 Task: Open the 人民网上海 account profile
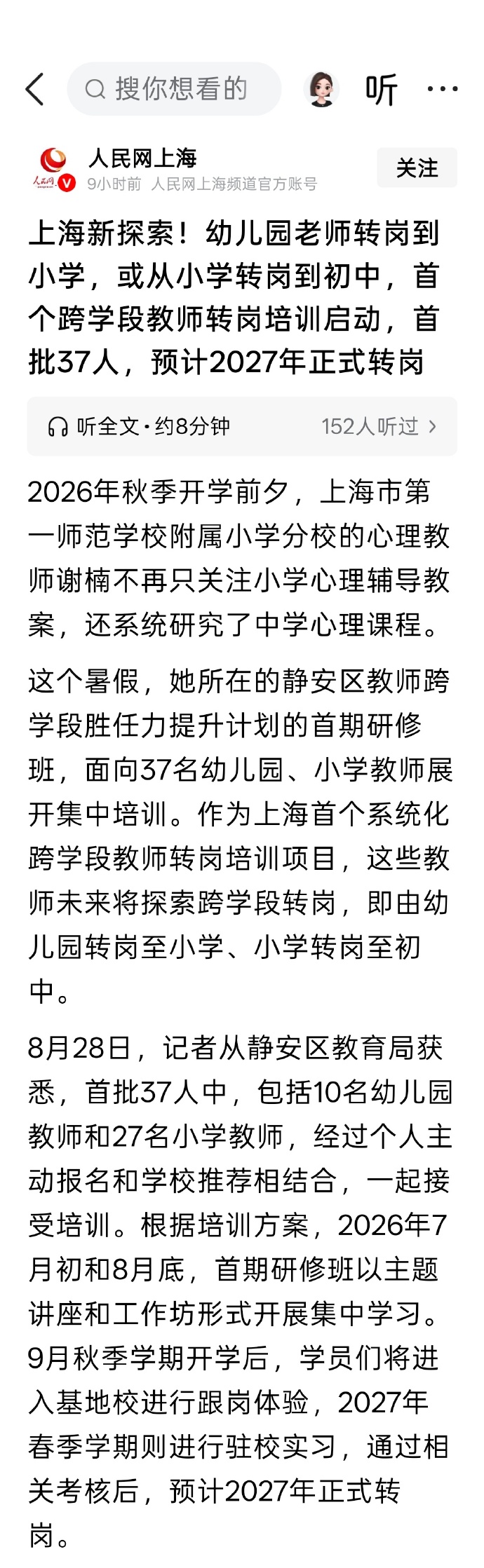pos(142,158)
